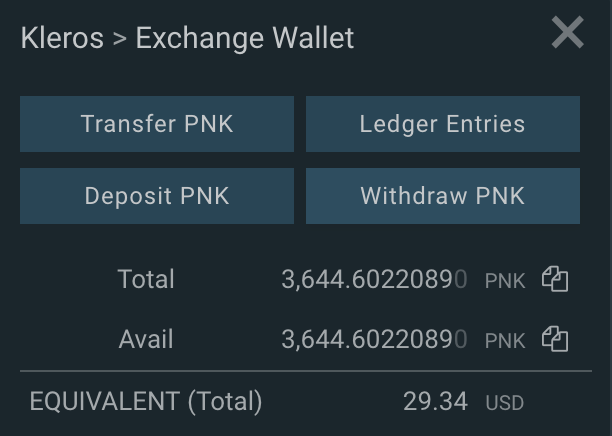Image resolution: width=612 pixels, height=436 pixels.
Task: Select Deposit PNK
Action: 157,196
